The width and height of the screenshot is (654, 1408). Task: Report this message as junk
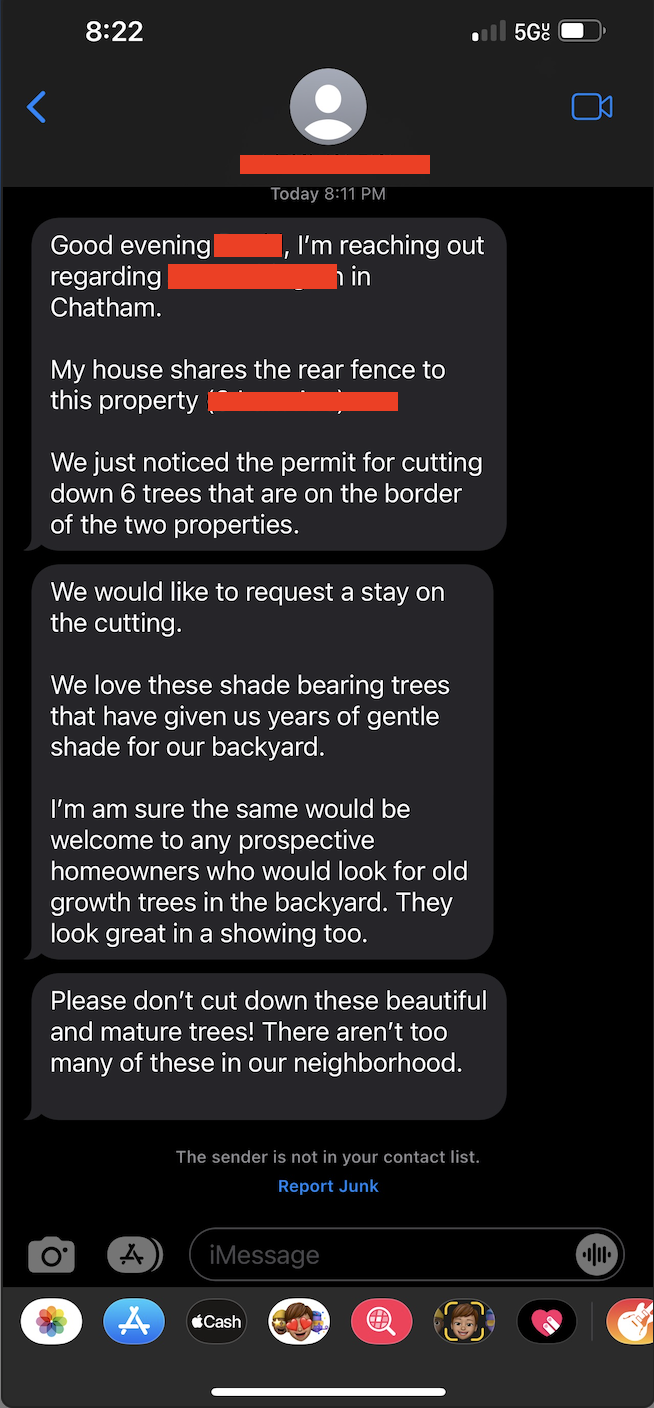pos(328,1186)
